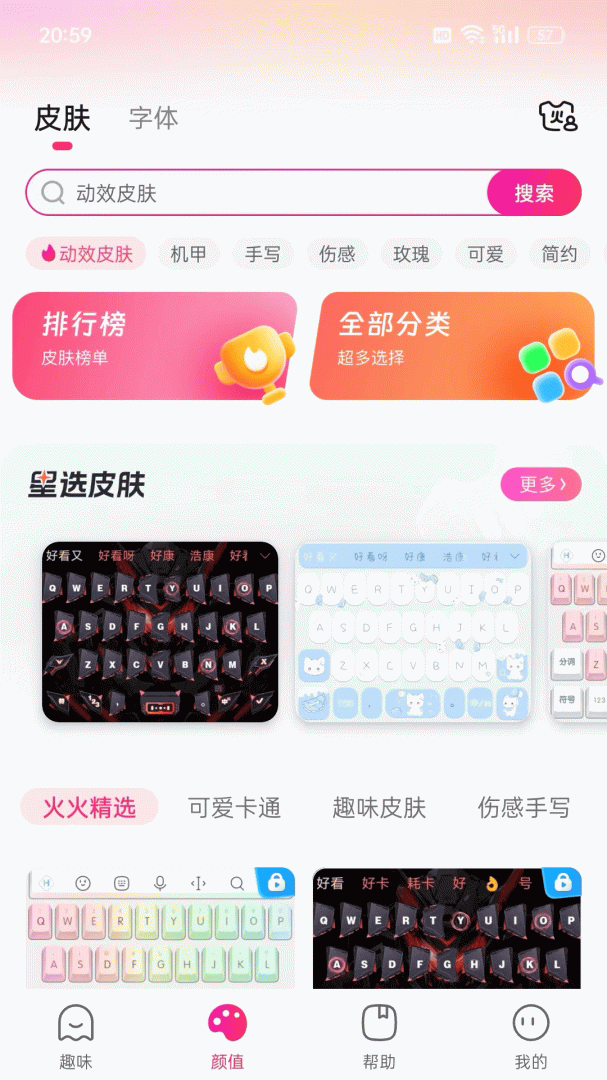Select the 机甲 tag chip

tap(188, 254)
